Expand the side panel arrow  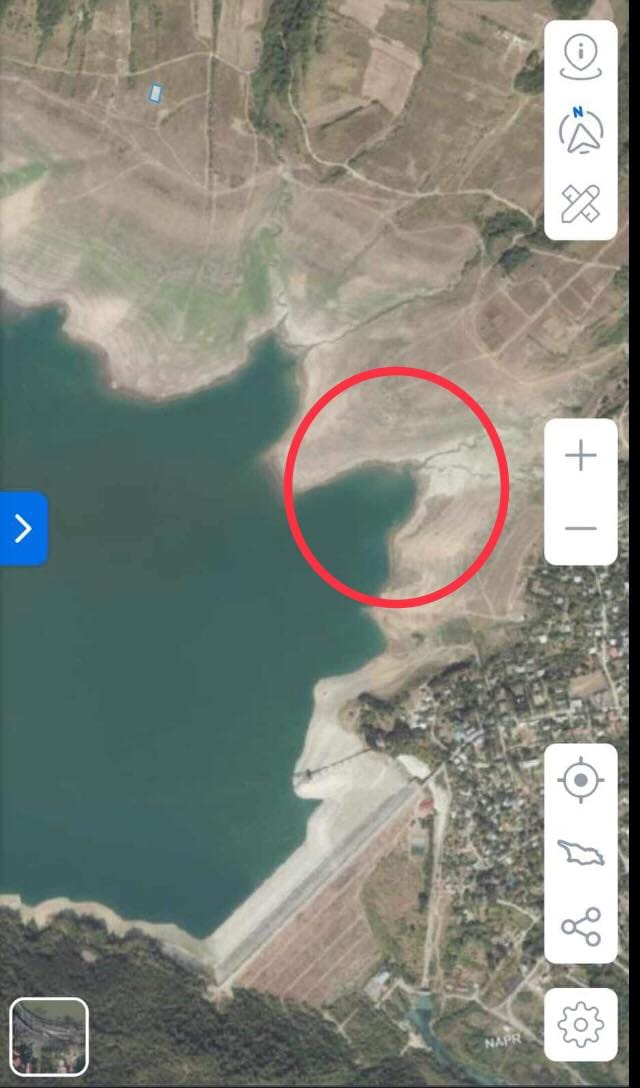click(24, 529)
